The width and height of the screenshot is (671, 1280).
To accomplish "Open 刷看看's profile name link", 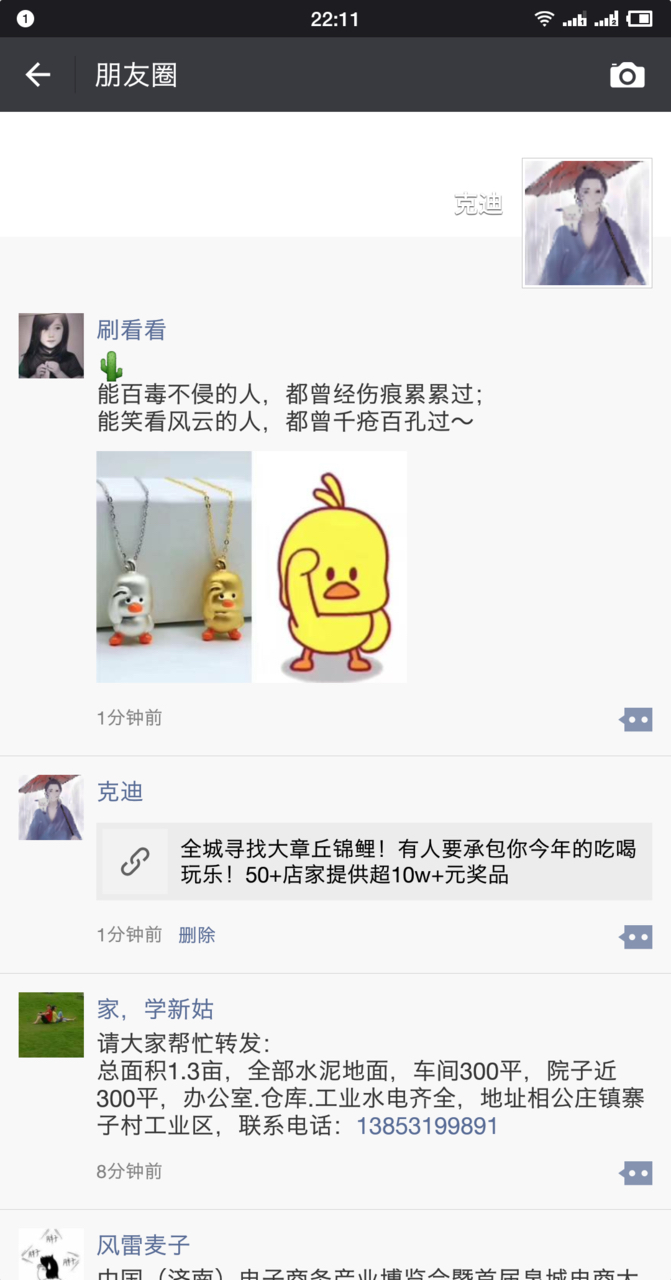I will pyautogui.click(x=131, y=331).
